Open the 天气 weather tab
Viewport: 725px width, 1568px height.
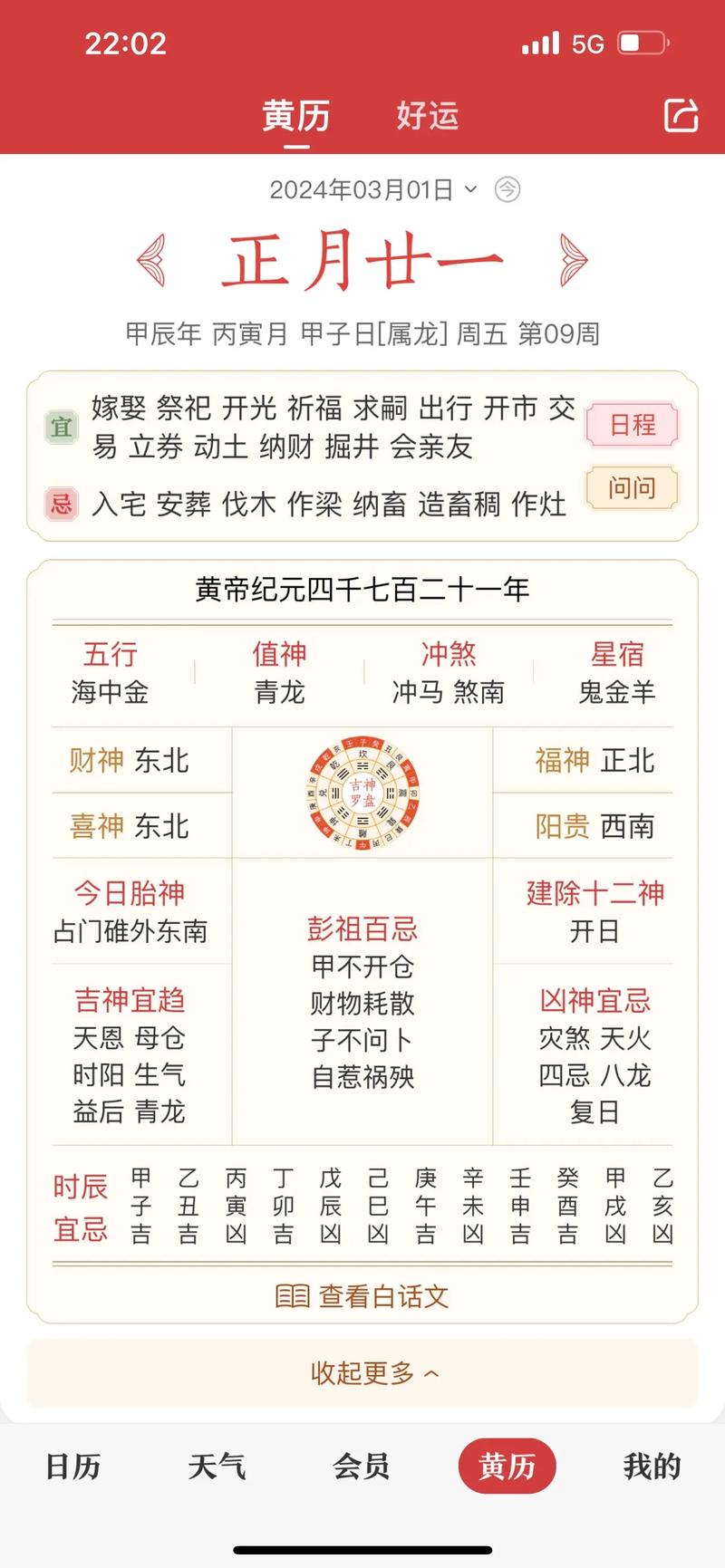(x=217, y=1467)
